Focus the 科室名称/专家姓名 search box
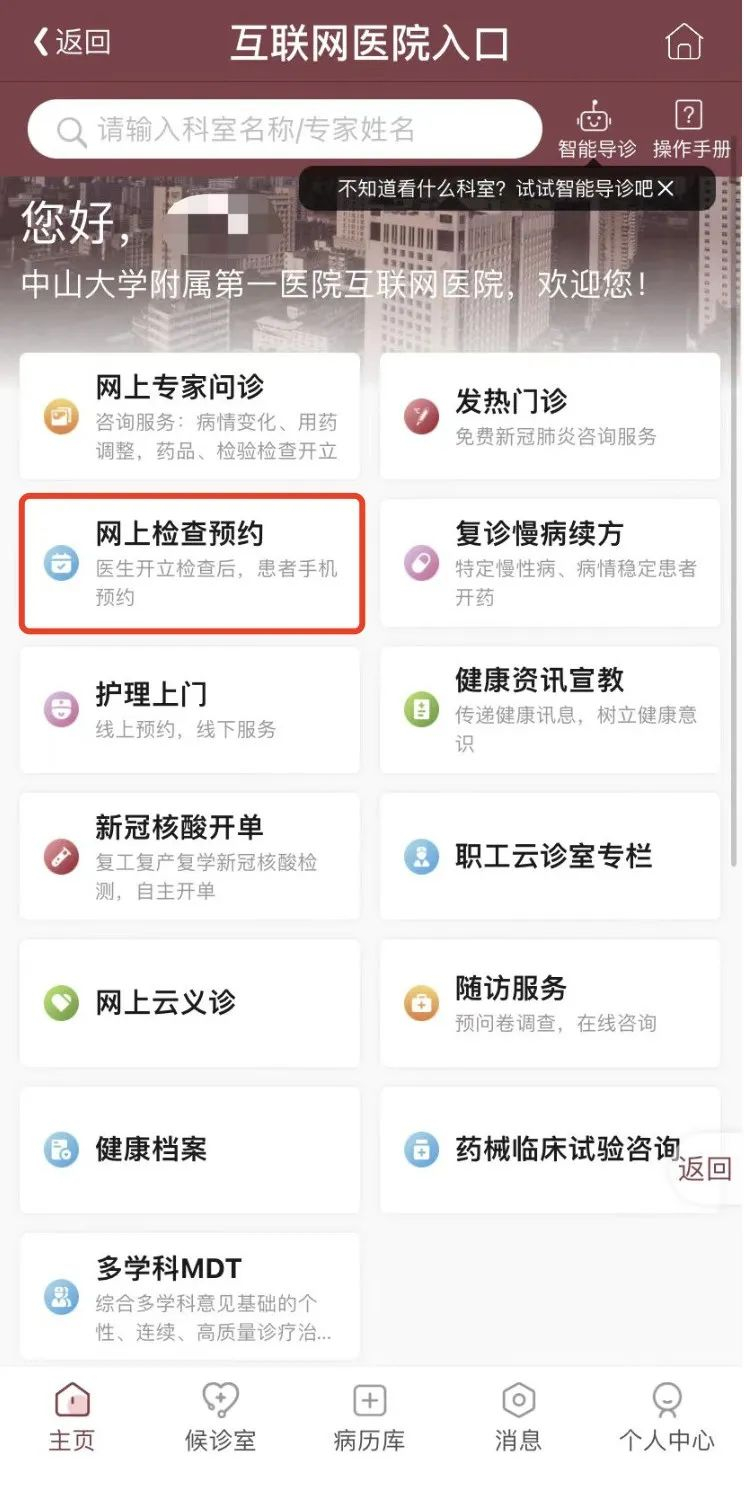 coord(285,130)
